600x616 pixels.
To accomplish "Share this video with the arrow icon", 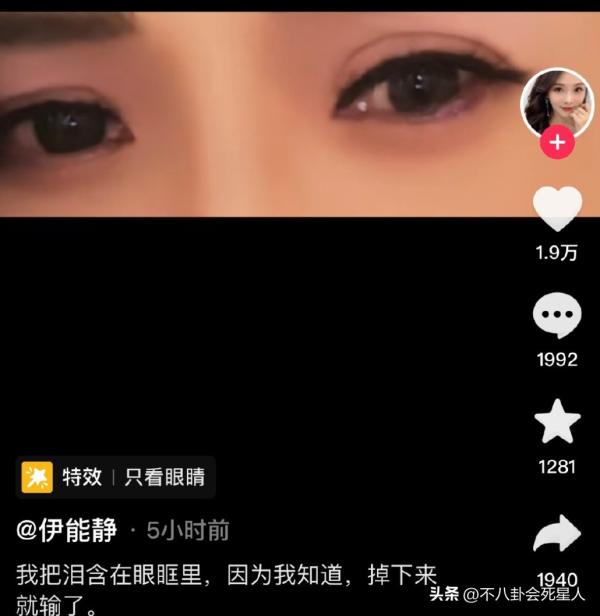I will [557, 535].
